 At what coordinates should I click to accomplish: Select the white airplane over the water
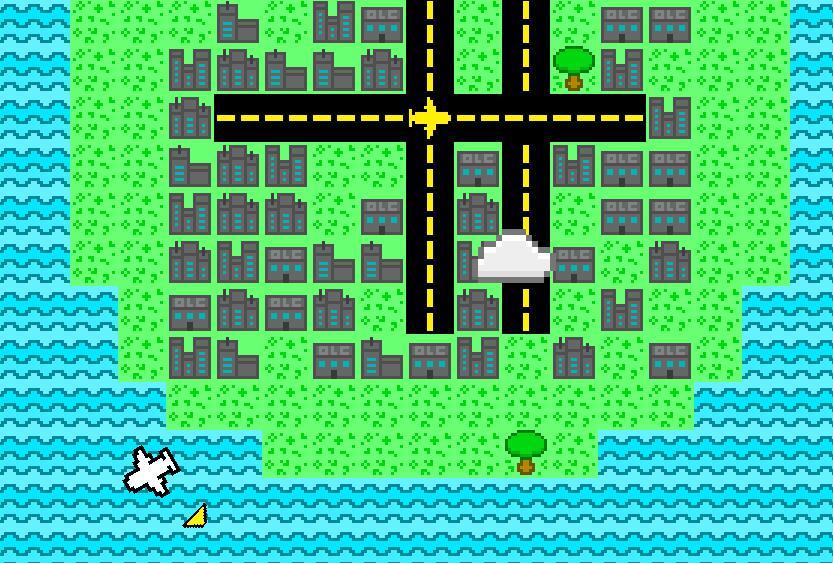tap(150, 470)
